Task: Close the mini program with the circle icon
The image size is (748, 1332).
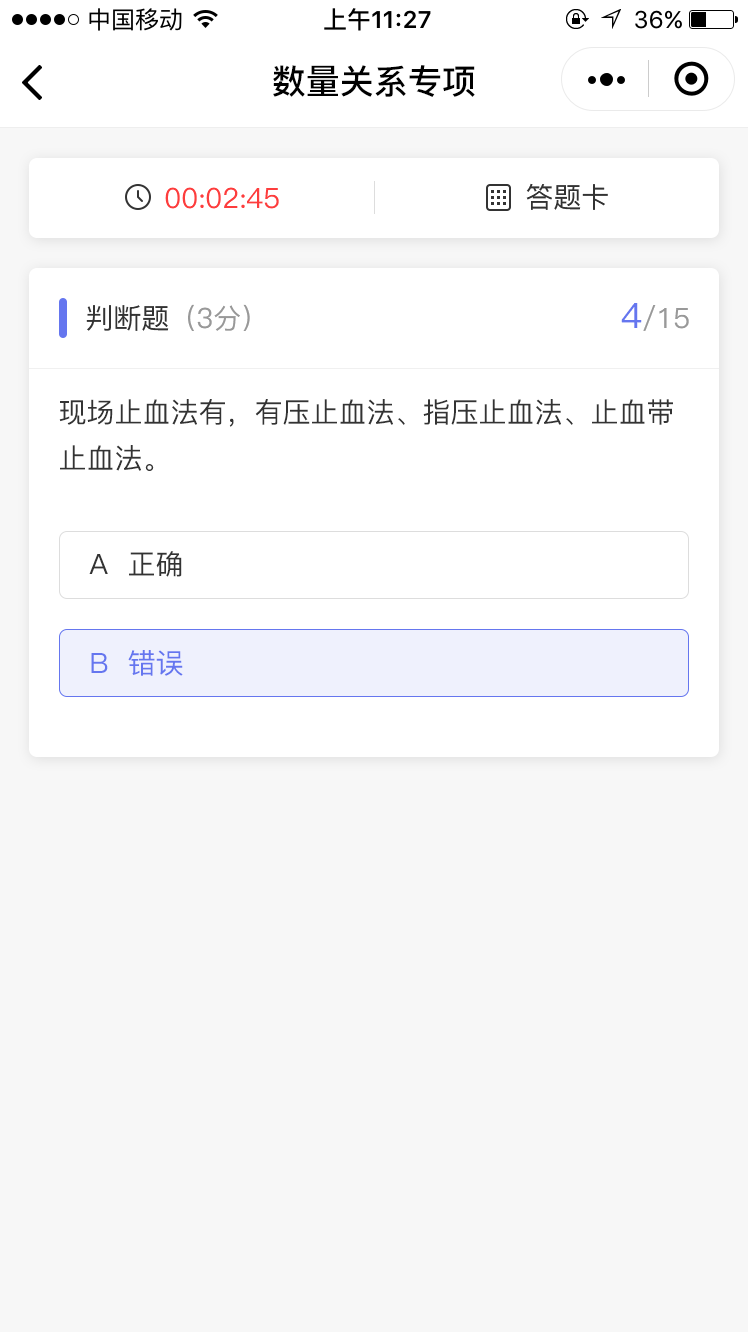Action: tap(691, 79)
